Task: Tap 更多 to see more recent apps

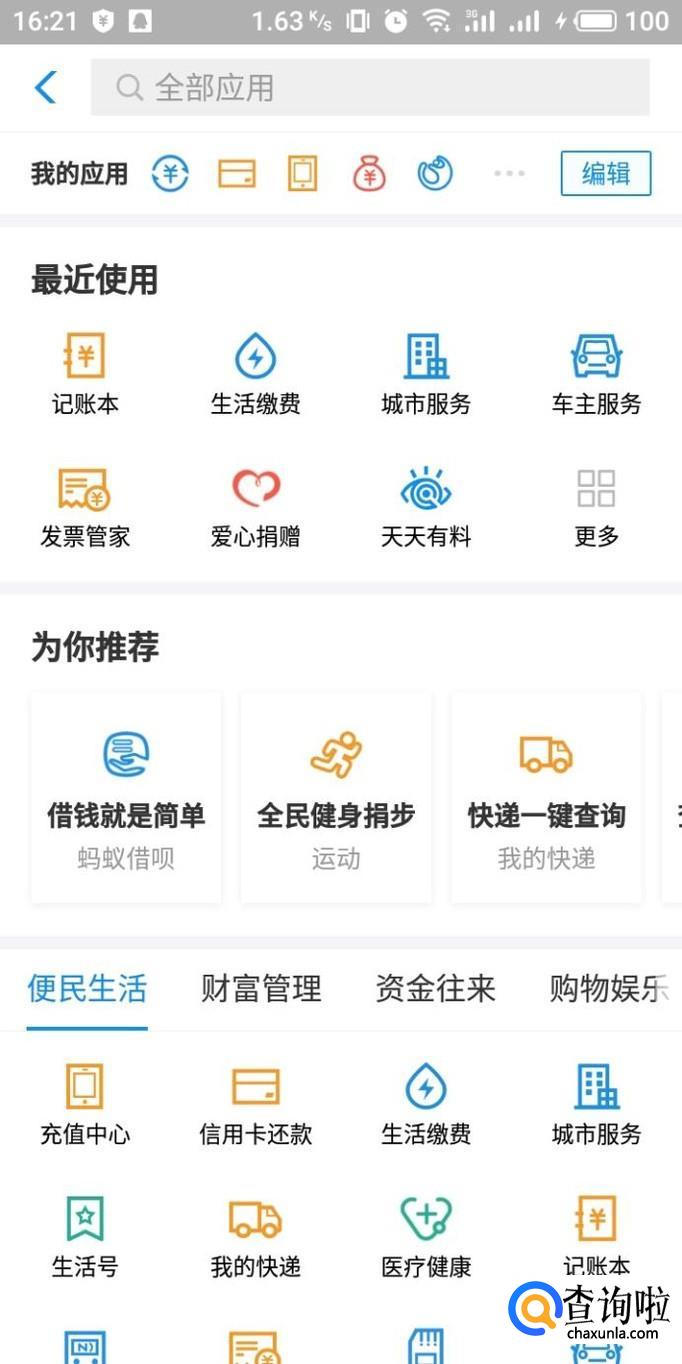Action: [596, 507]
